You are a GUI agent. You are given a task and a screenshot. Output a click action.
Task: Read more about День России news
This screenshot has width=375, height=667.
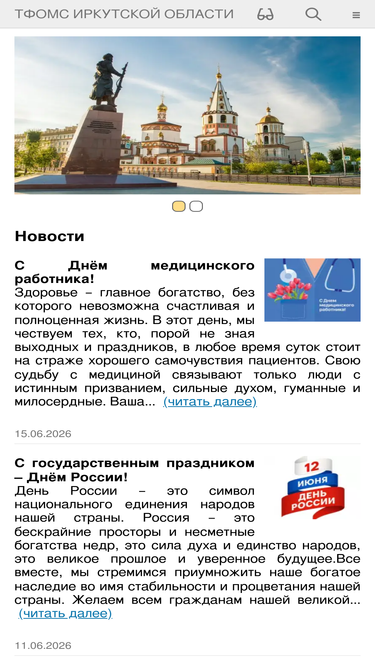click(65, 613)
